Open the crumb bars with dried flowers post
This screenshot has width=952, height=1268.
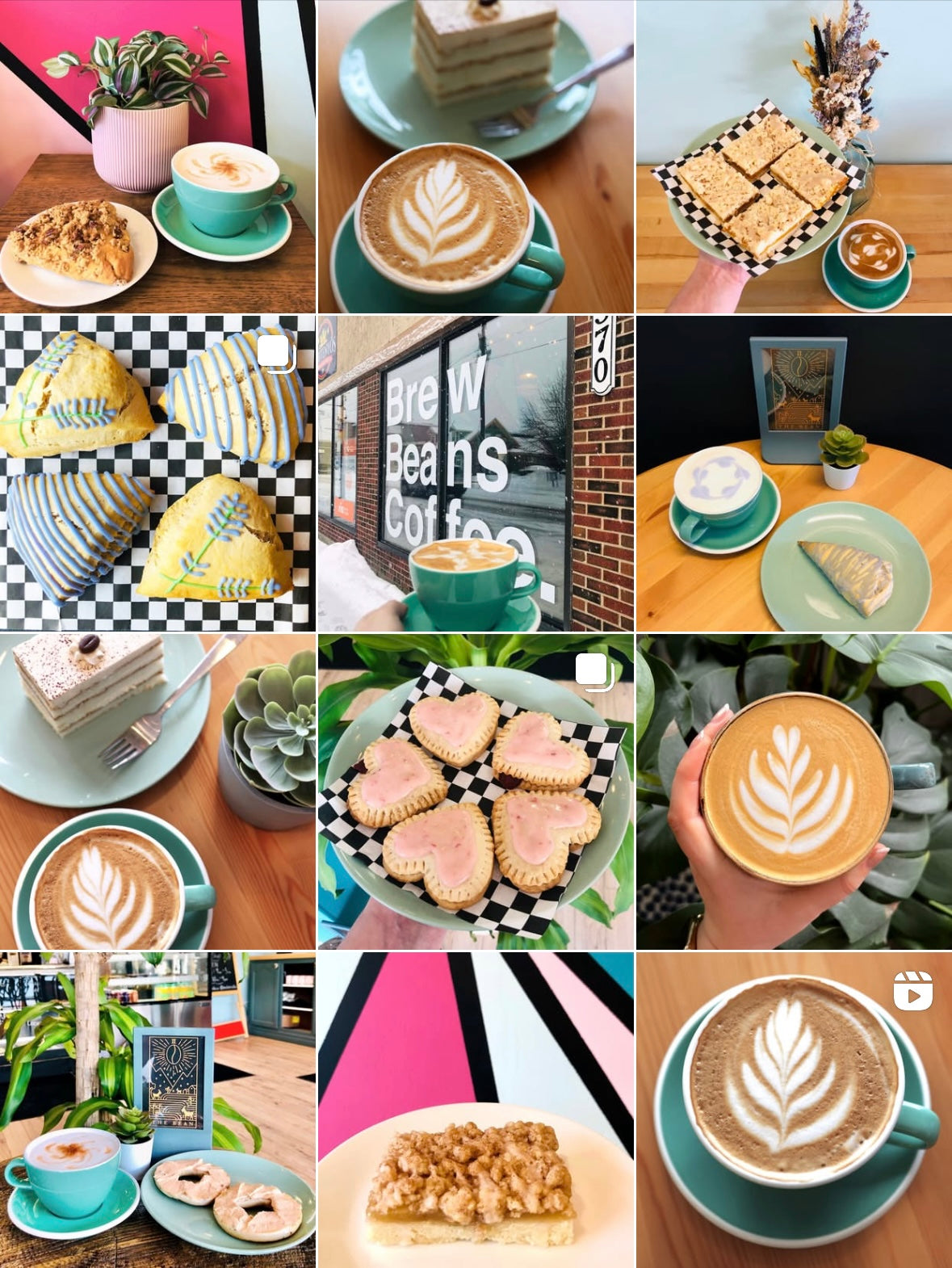[x=794, y=156]
